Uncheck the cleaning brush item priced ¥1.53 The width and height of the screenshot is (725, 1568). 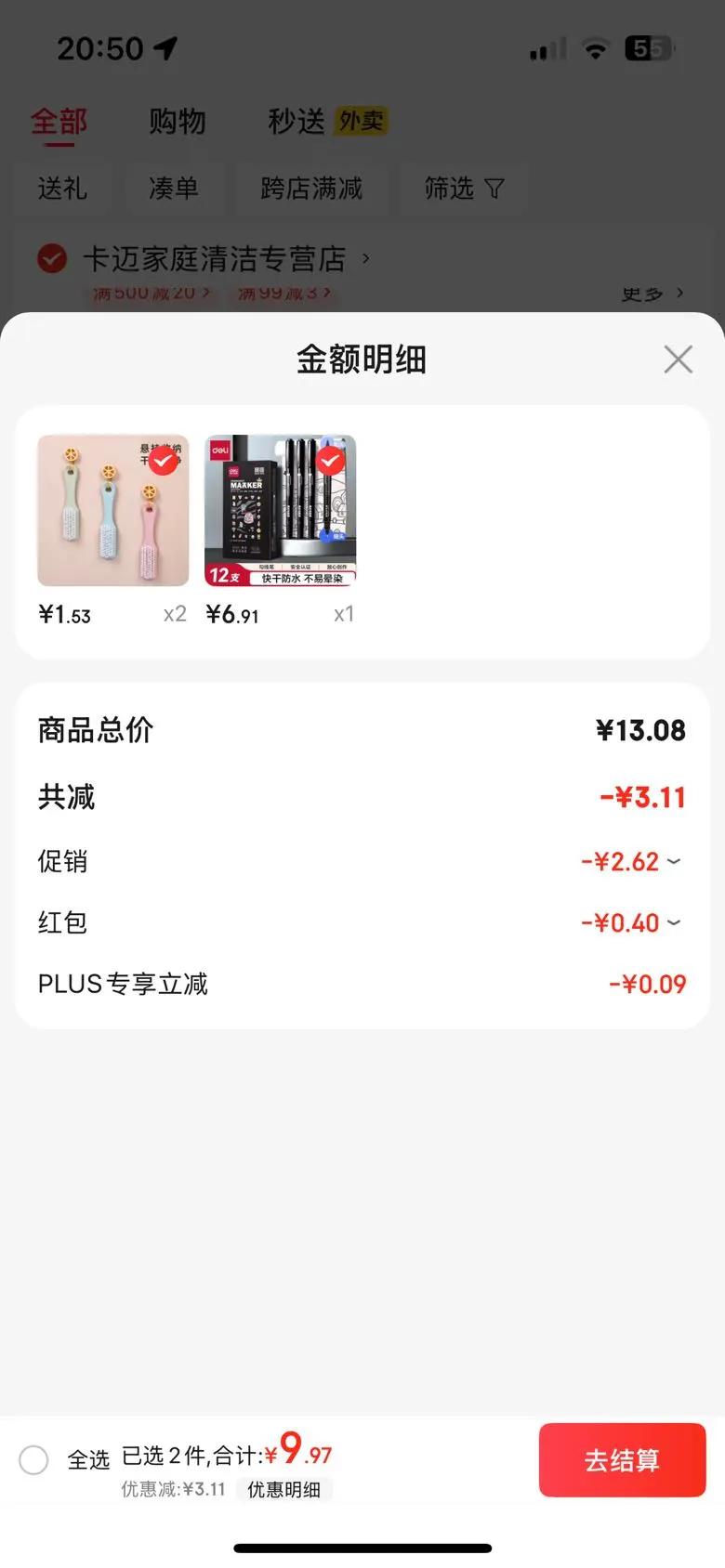pyautogui.click(x=164, y=460)
